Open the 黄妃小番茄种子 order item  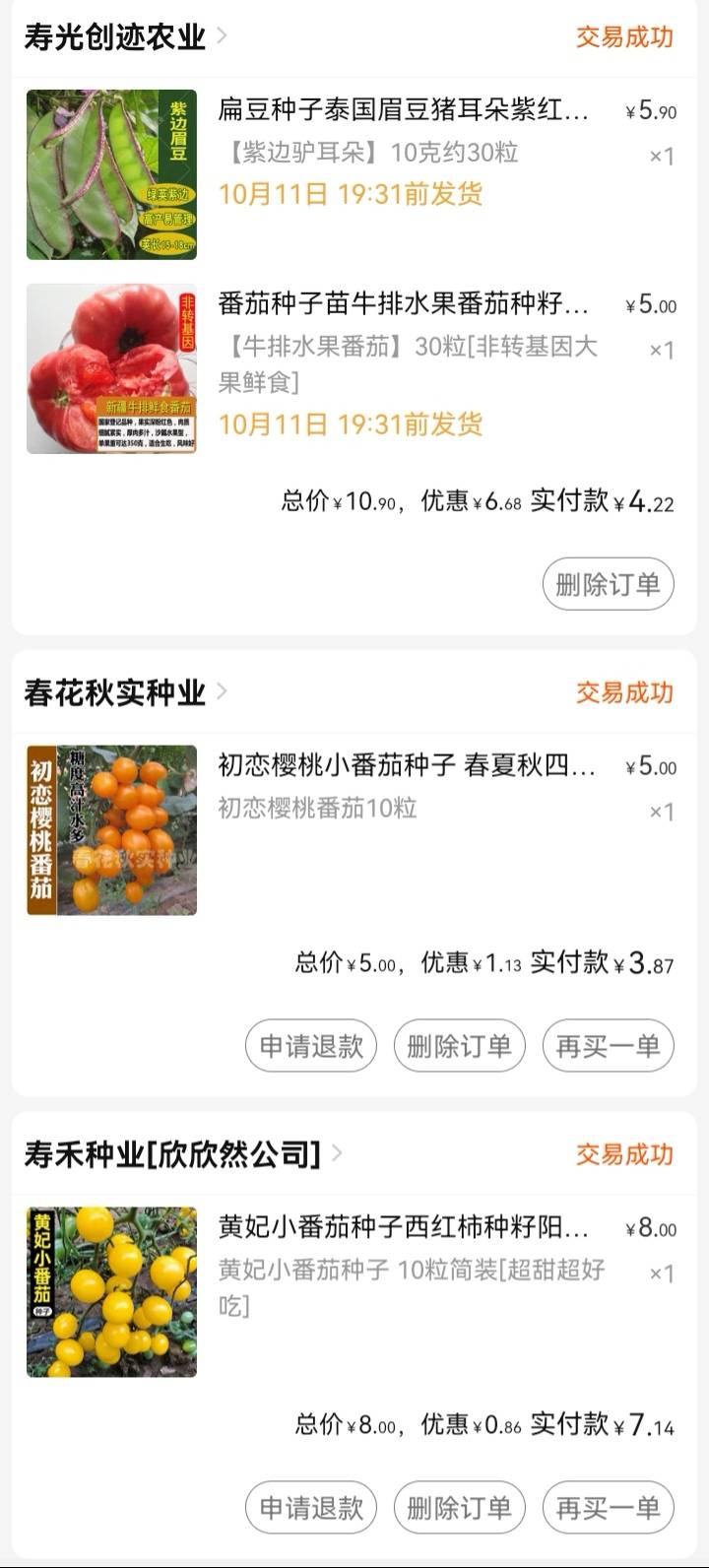coord(403,1227)
